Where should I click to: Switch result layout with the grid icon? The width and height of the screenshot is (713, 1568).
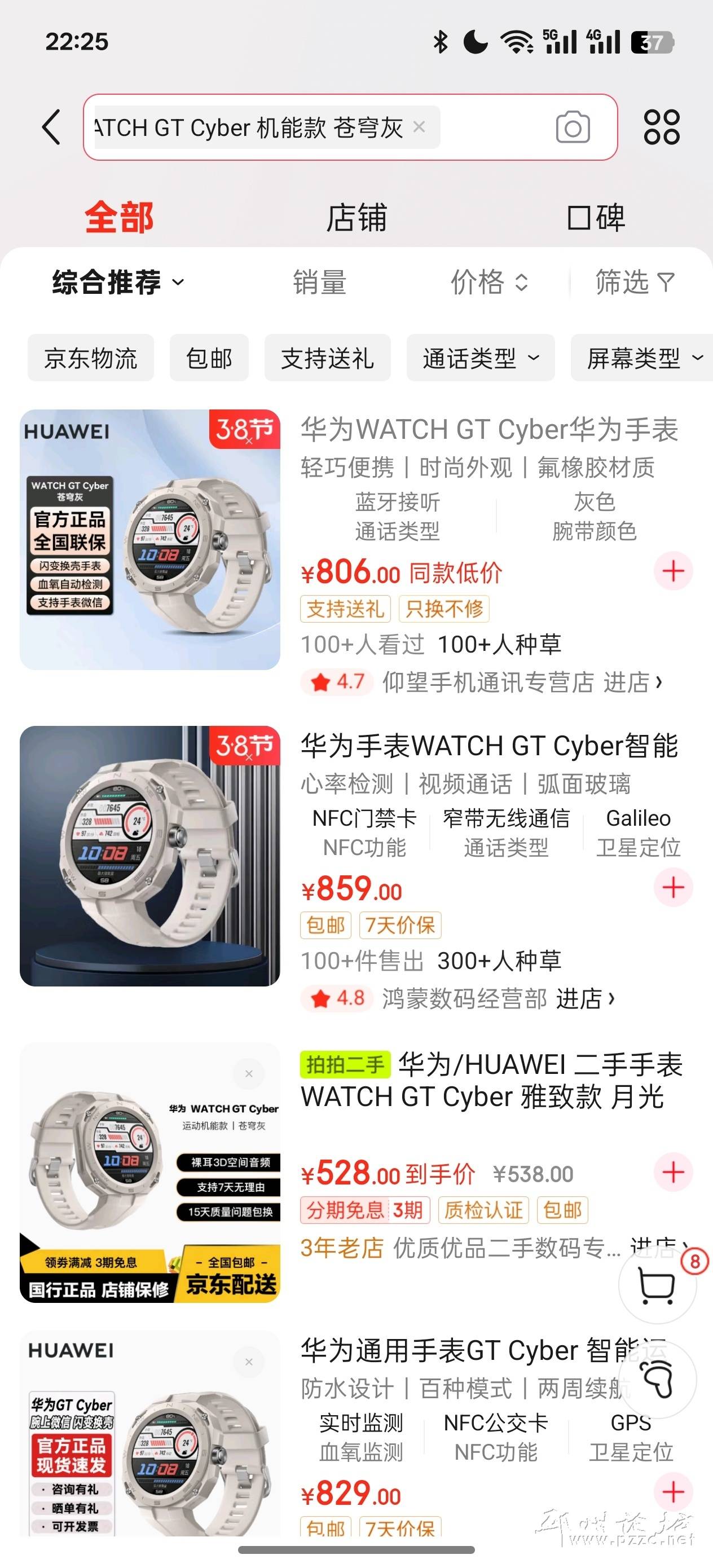pos(661,127)
